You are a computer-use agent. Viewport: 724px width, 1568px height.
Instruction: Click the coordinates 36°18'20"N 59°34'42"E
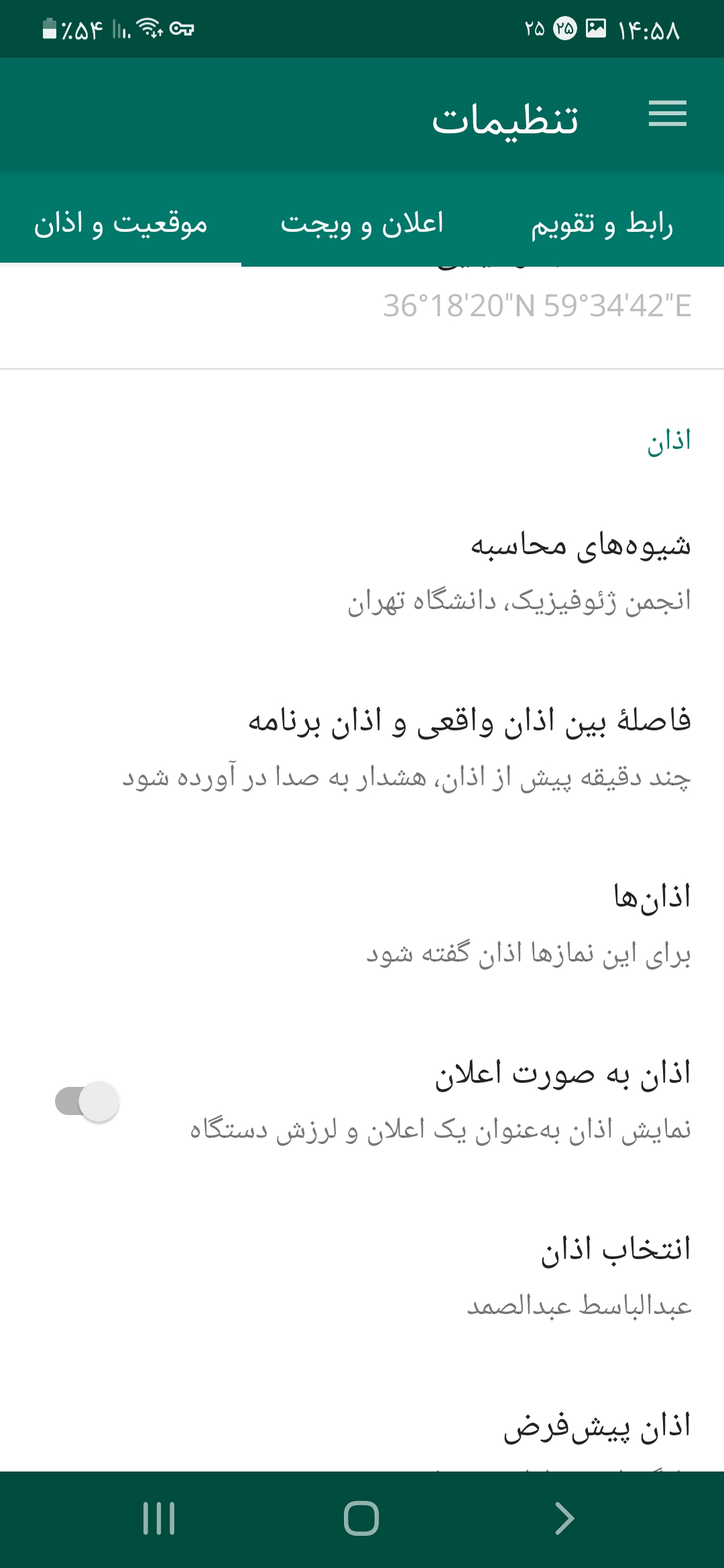pyautogui.click(x=536, y=305)
